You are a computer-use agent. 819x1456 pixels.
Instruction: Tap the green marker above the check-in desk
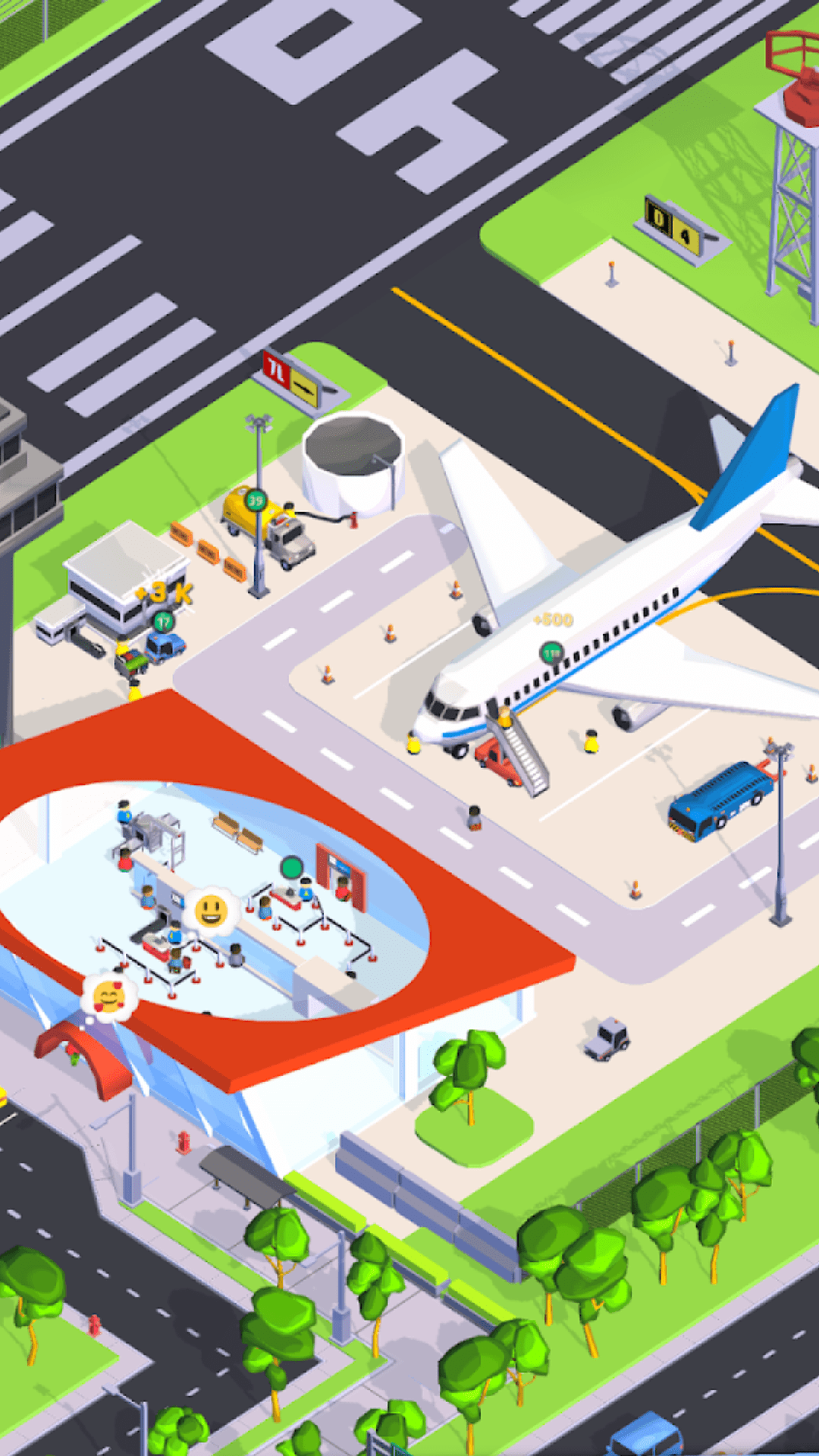pos(291,867)
